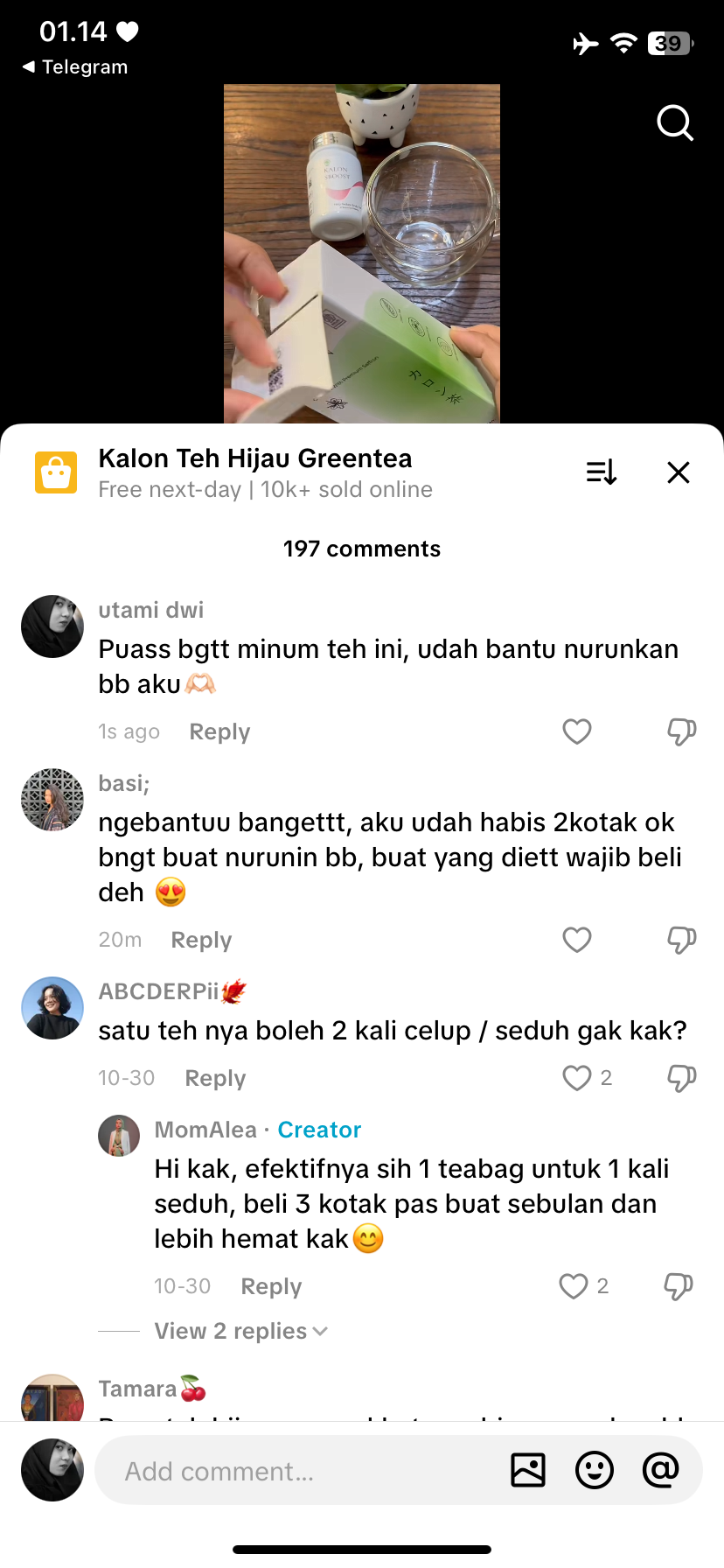This screenshot has height=1568, width=724.
Task: Like MomAlea's creator reply
Action: (574, 1286)
